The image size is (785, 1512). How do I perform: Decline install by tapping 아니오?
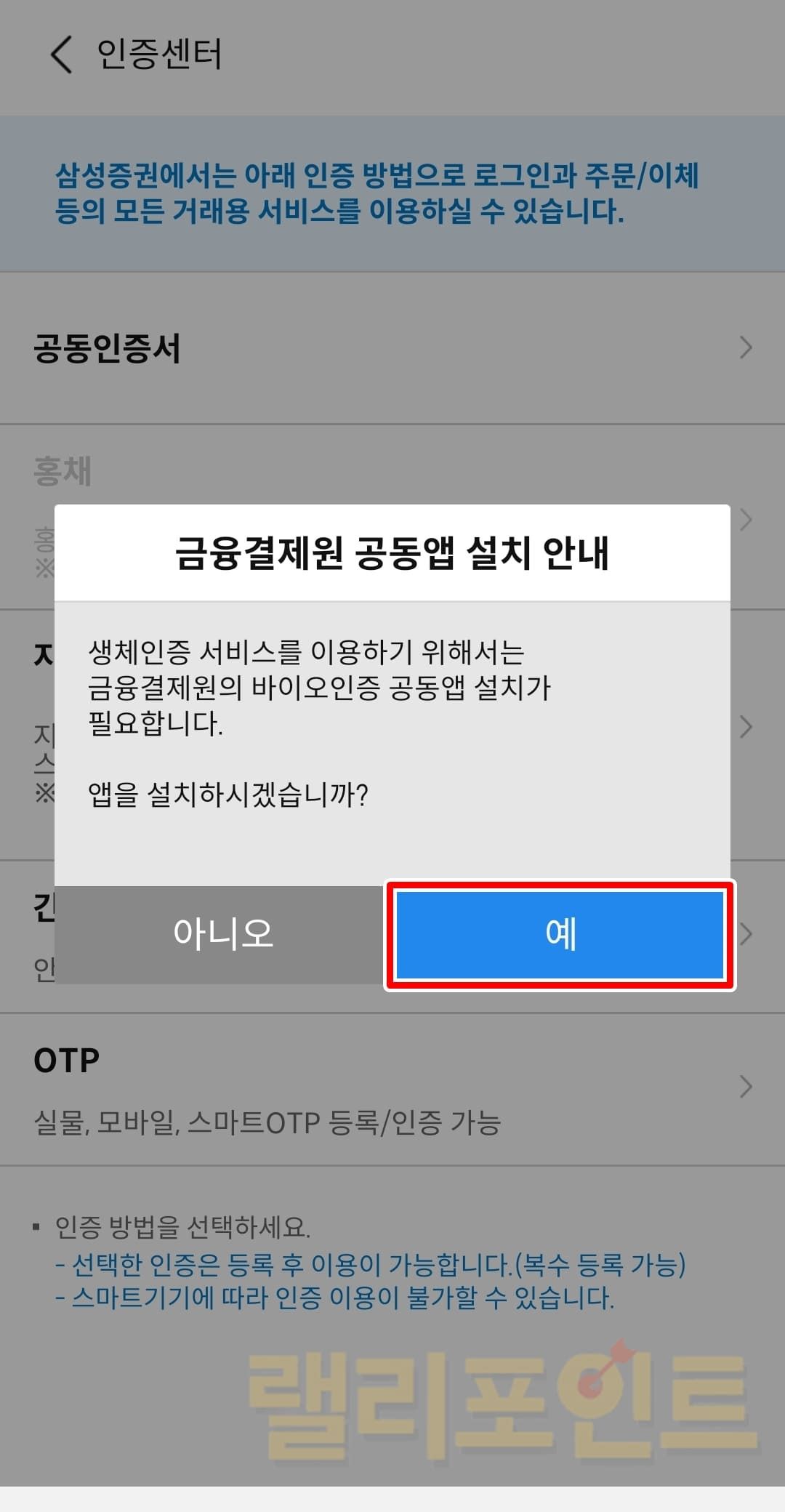tap(222, 934)
